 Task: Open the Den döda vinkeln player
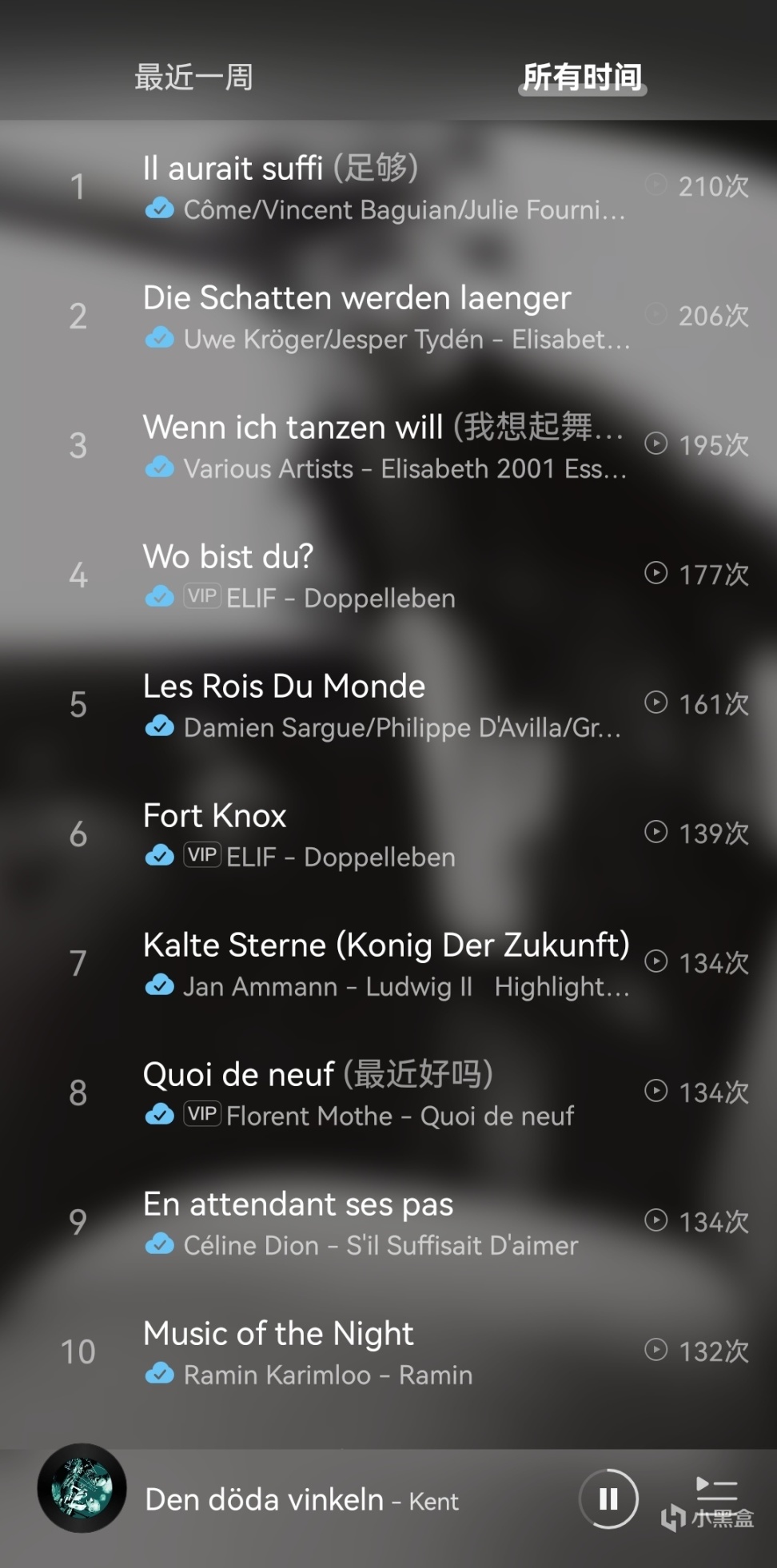pyautogui.click(x=301, y=1500)
